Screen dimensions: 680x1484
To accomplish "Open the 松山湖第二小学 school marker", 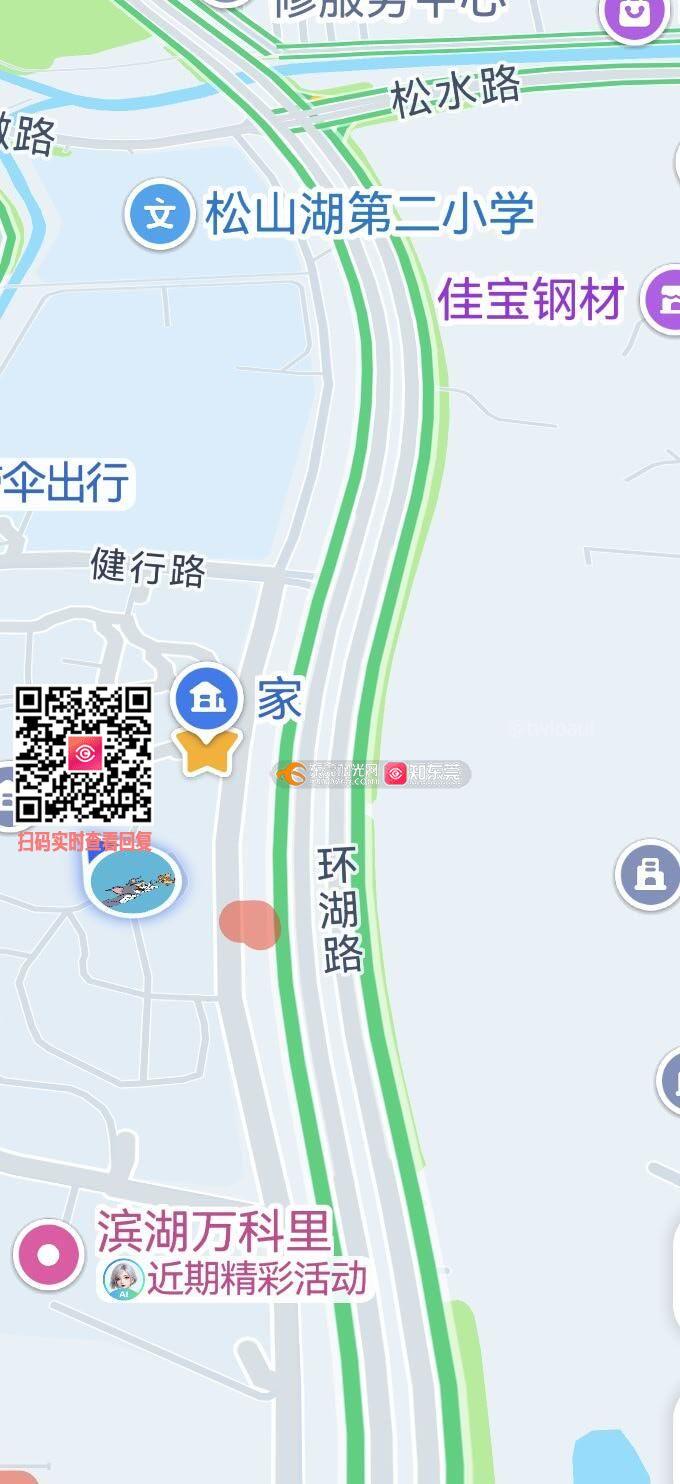I will [x=160, y=214].
